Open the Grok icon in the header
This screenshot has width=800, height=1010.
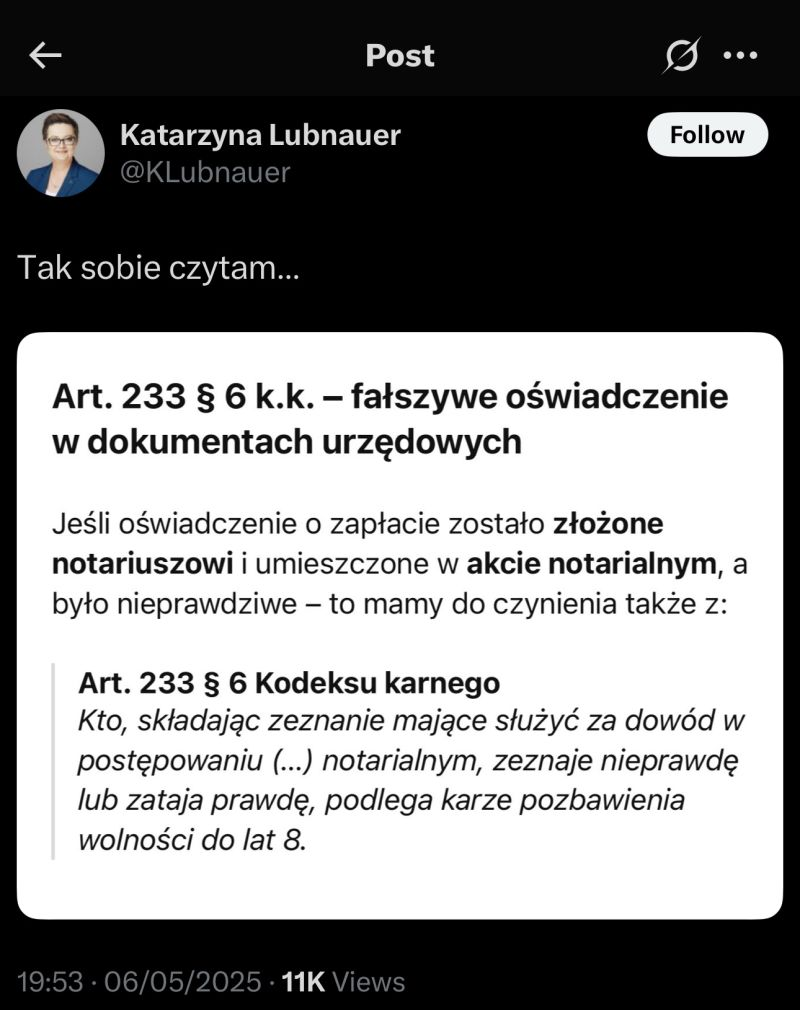point(680,57)
